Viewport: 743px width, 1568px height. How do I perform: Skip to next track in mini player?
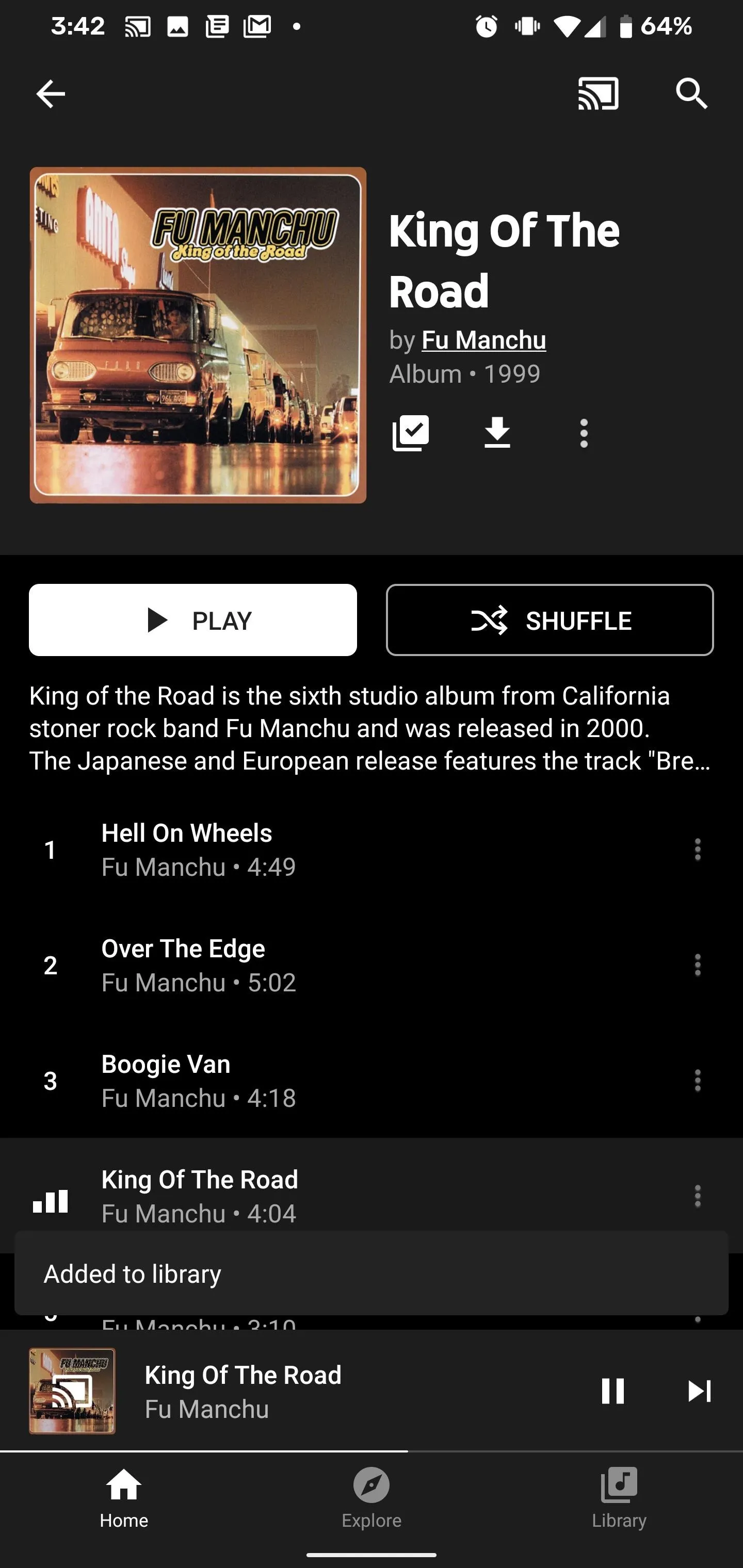click(699, 1392)
